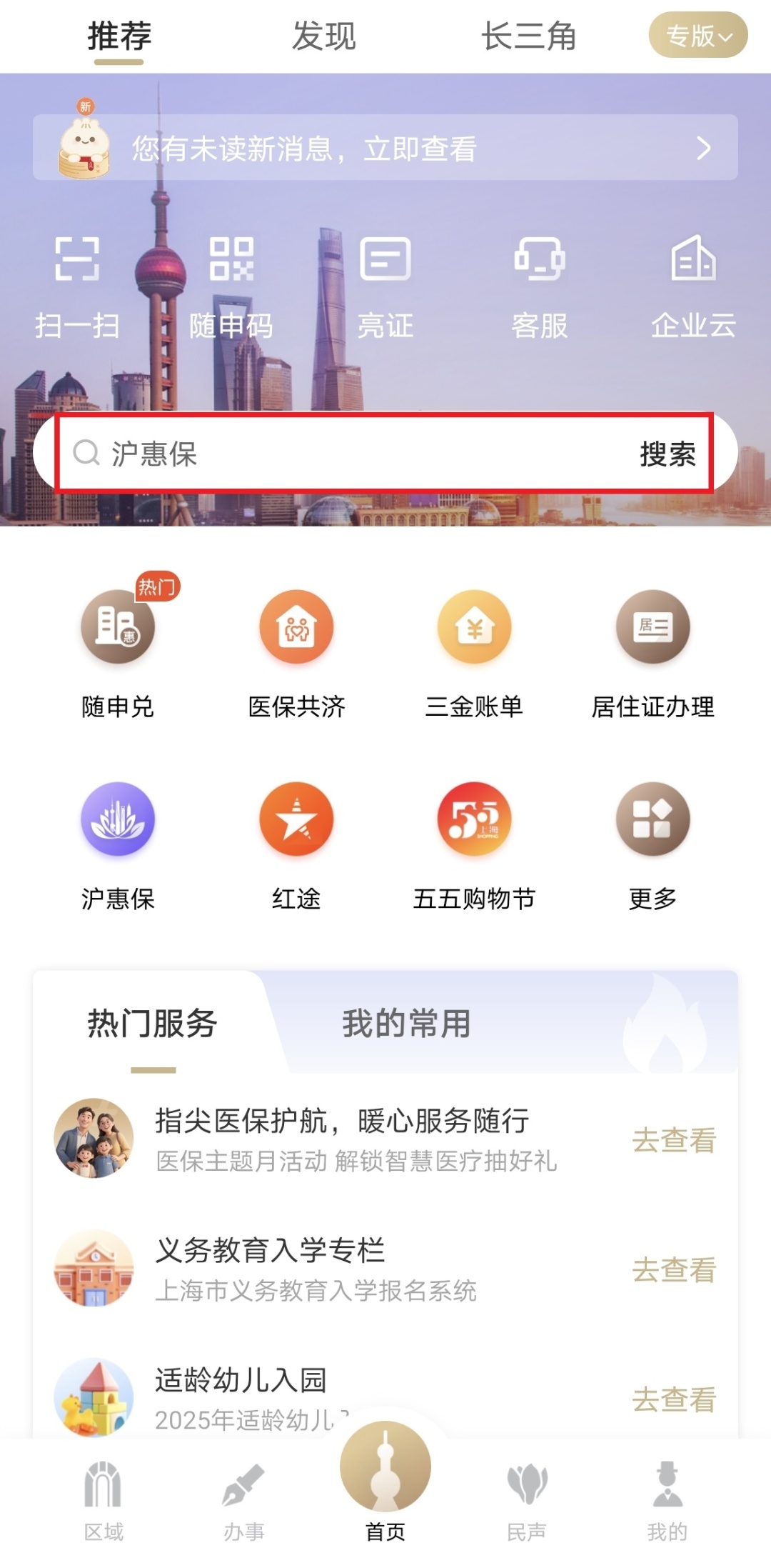Viewport: 771px width, 1568px height.
Task: Open the 专版 version dropdown
Action: coord(697,35)
